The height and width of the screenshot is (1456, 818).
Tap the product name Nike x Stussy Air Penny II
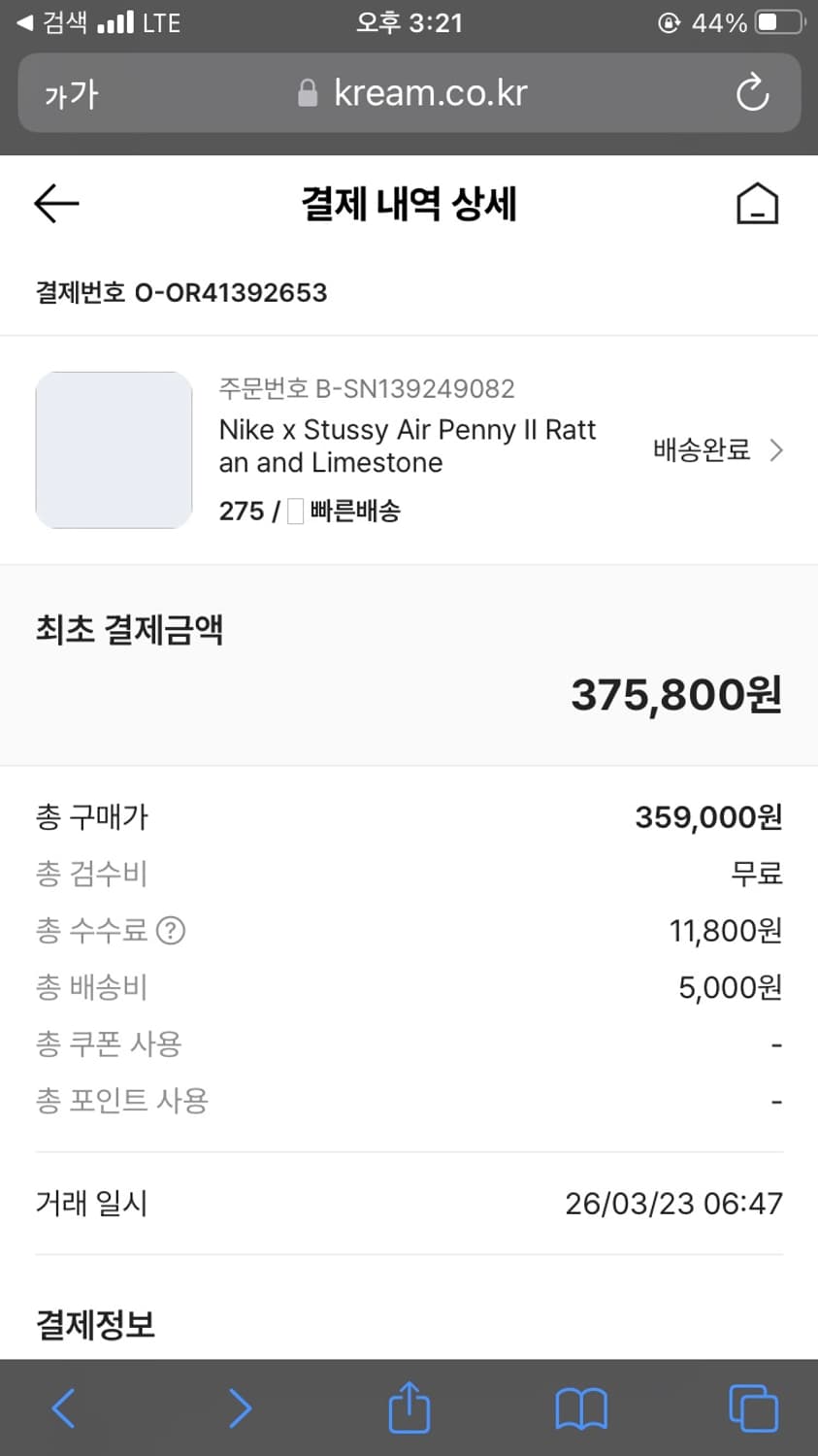coord(408,446)
